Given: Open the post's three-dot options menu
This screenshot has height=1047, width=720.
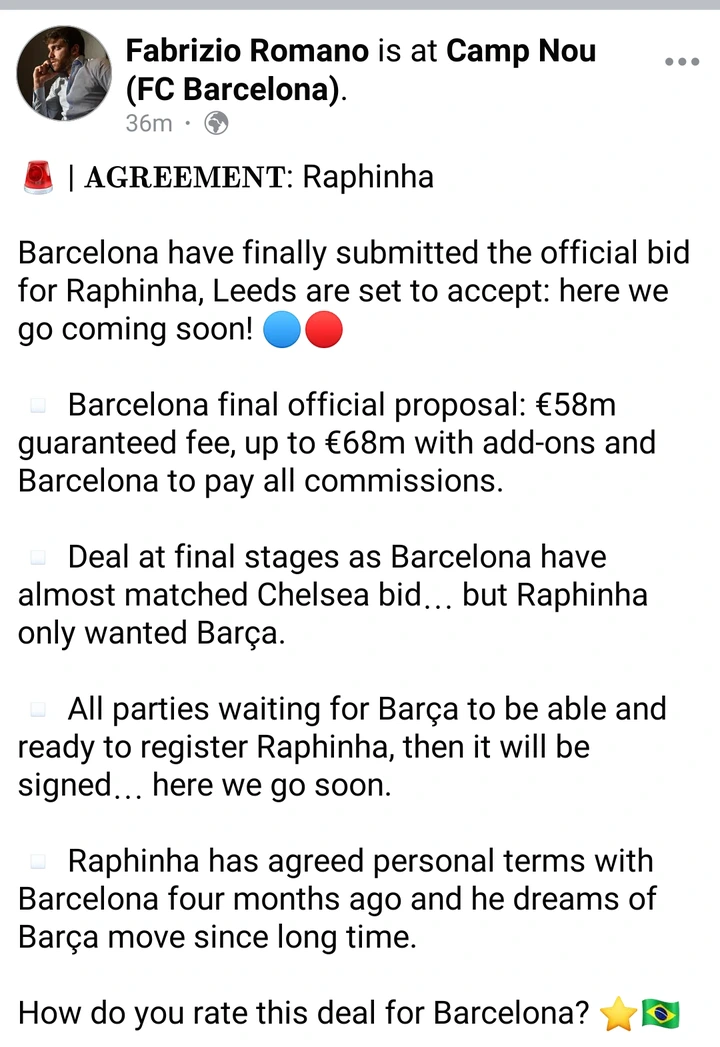Looking at the screenshot, I should click(682, 61).
